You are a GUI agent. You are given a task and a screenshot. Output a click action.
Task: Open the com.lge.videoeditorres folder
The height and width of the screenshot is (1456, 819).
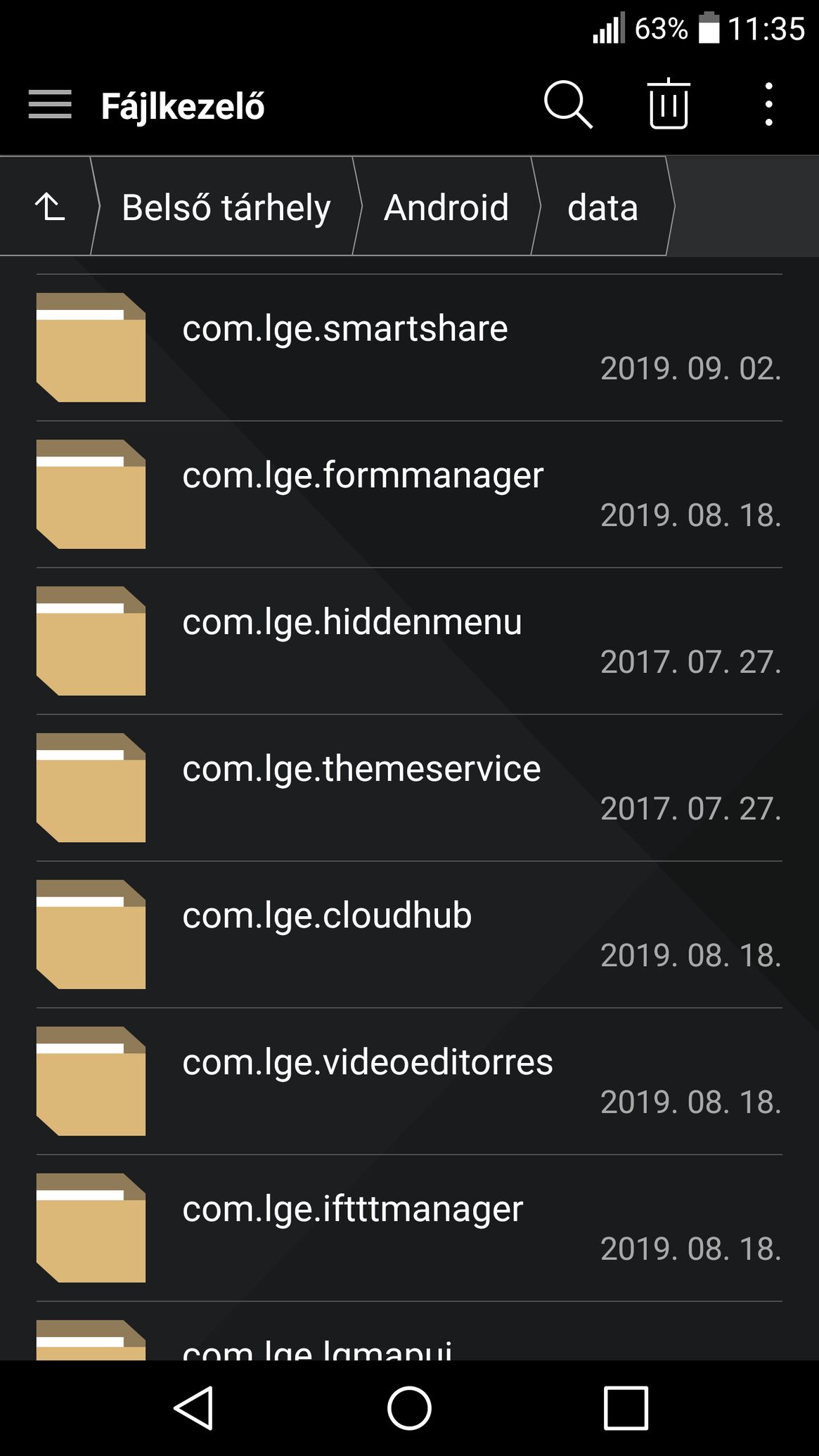(x=409, y=1081)
